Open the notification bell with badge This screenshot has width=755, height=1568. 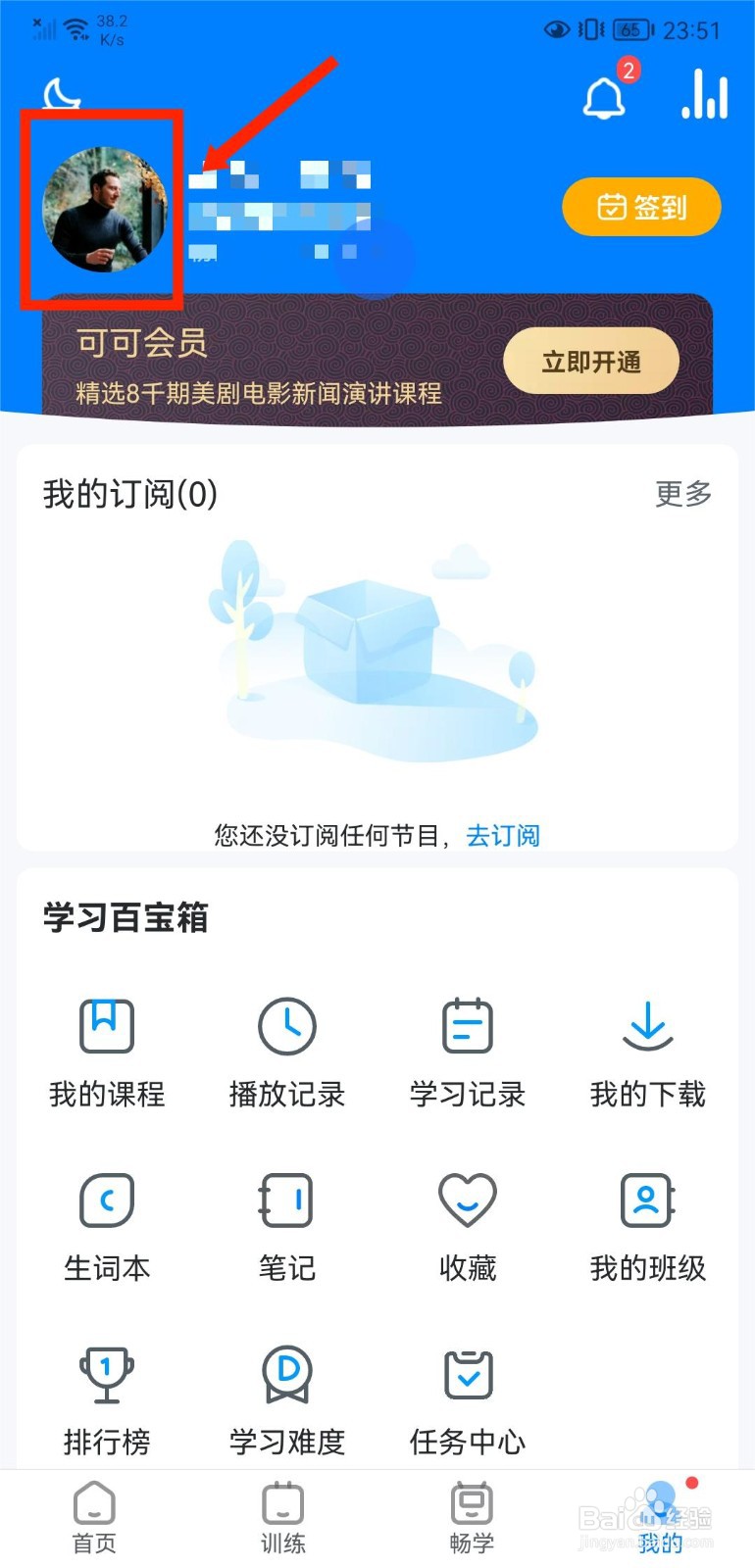click(604, 98)
